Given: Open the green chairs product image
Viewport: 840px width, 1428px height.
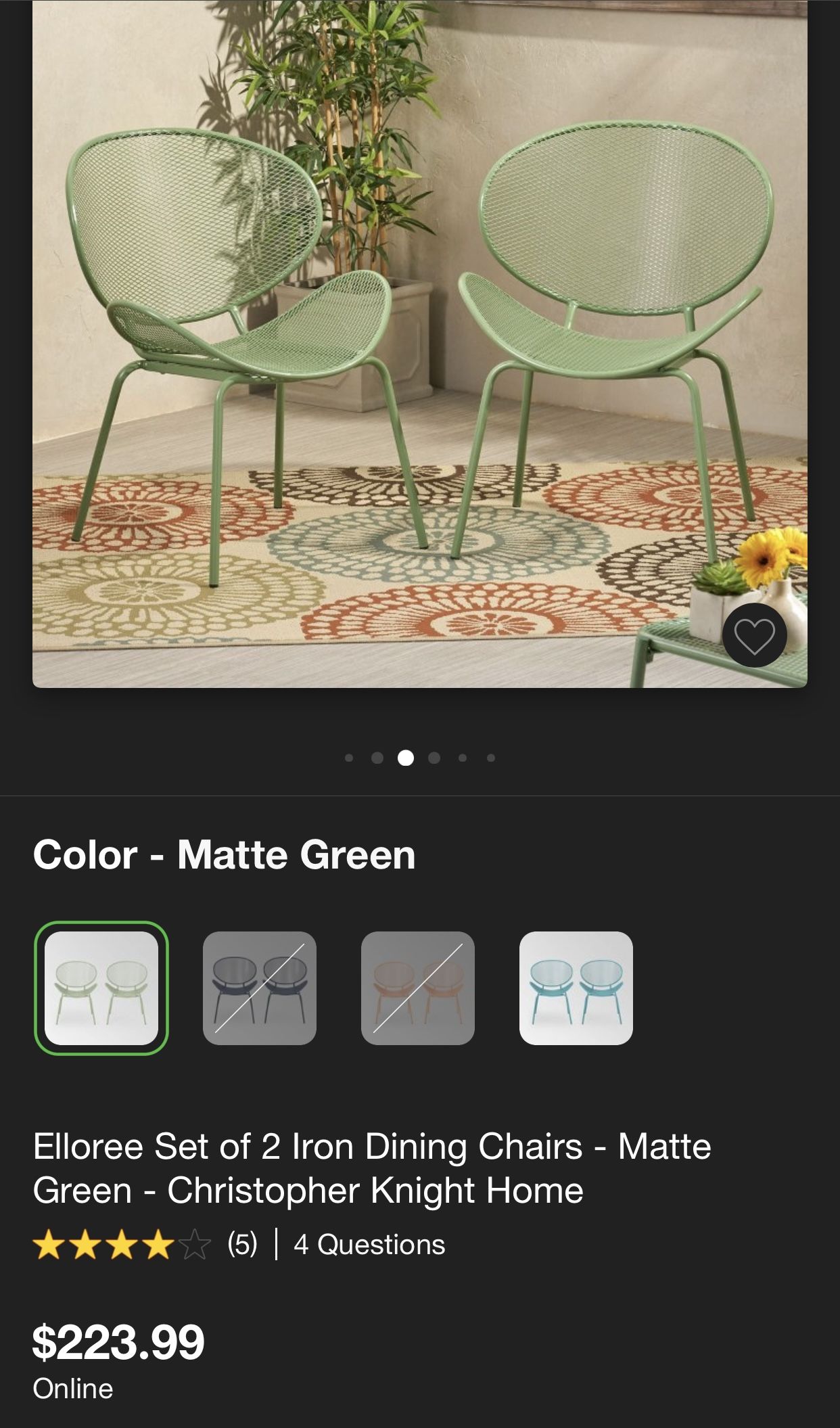Looking at the screenshot, I should point(419,338).
